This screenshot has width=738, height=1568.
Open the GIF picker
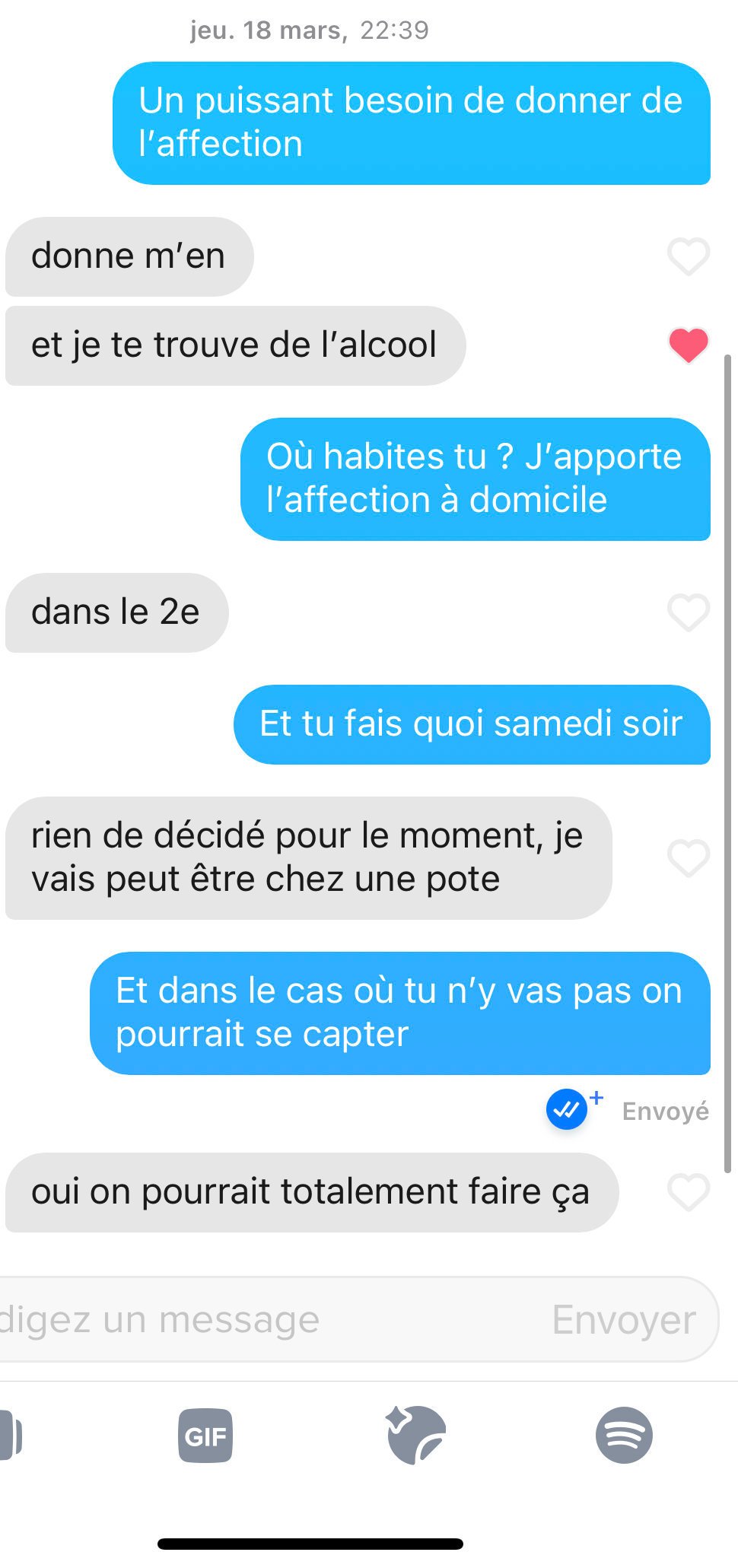pos(205,1436)
